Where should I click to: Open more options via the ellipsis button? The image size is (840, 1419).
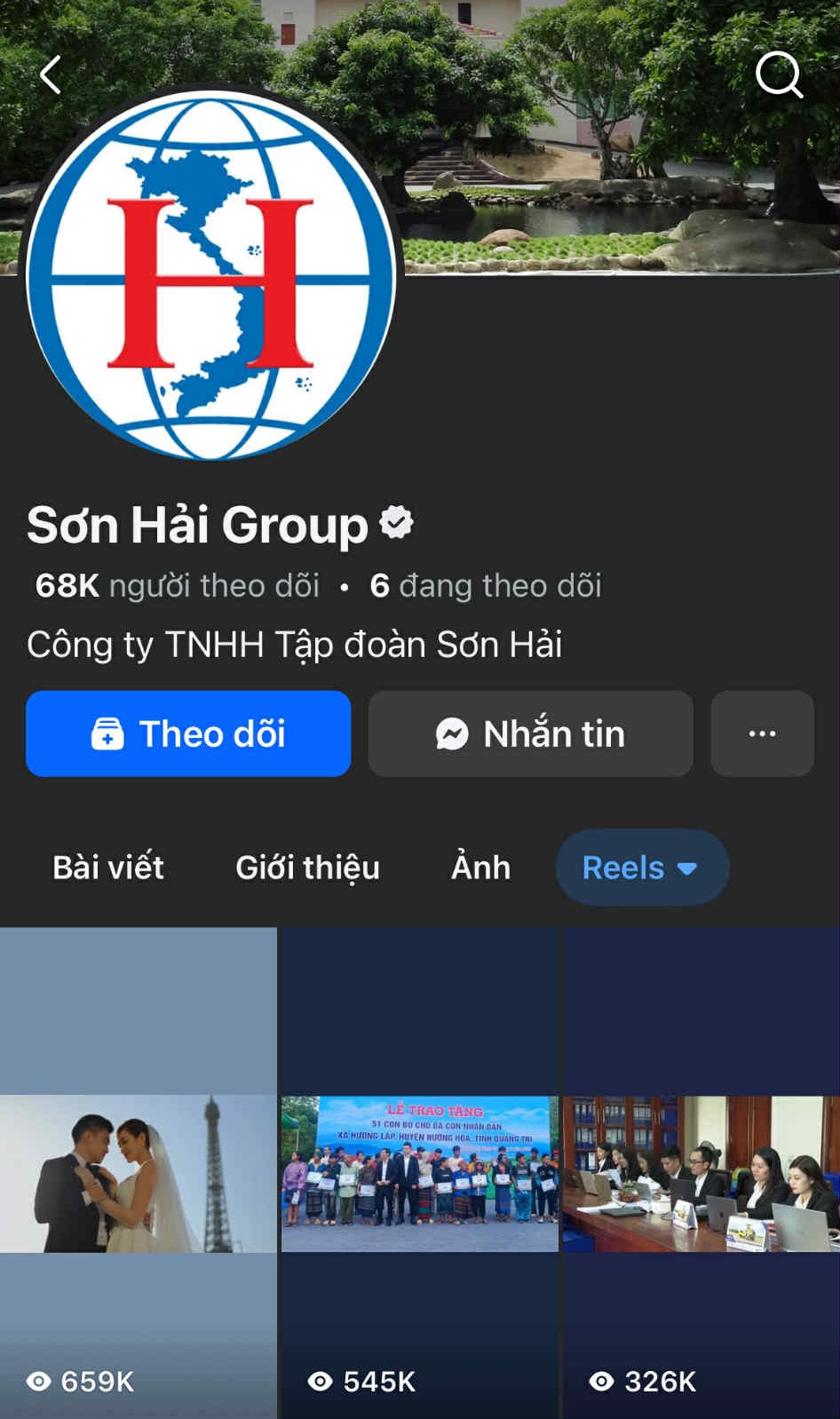761,733
